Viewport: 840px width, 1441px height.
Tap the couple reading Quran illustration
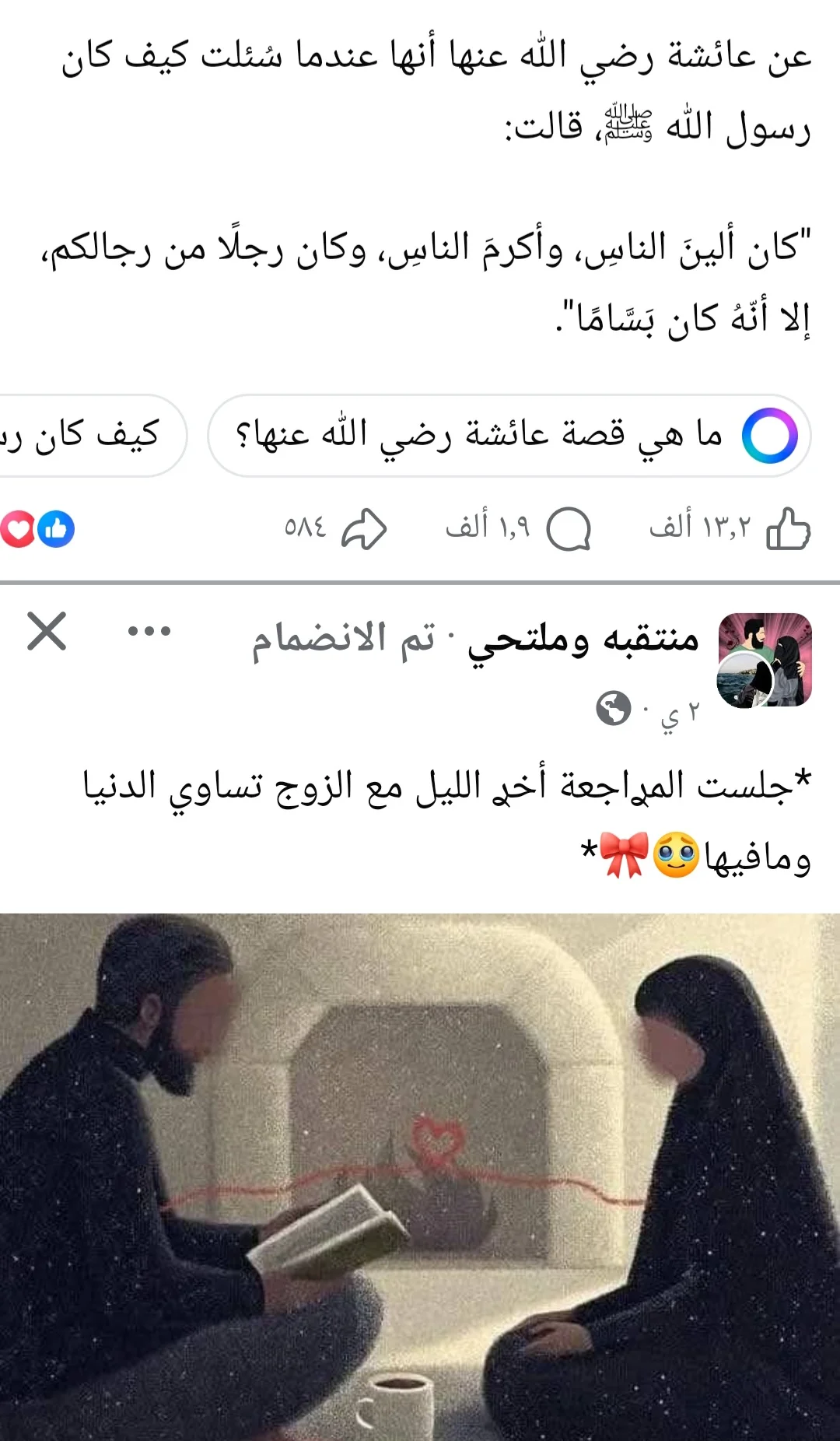pos(420,1167)
